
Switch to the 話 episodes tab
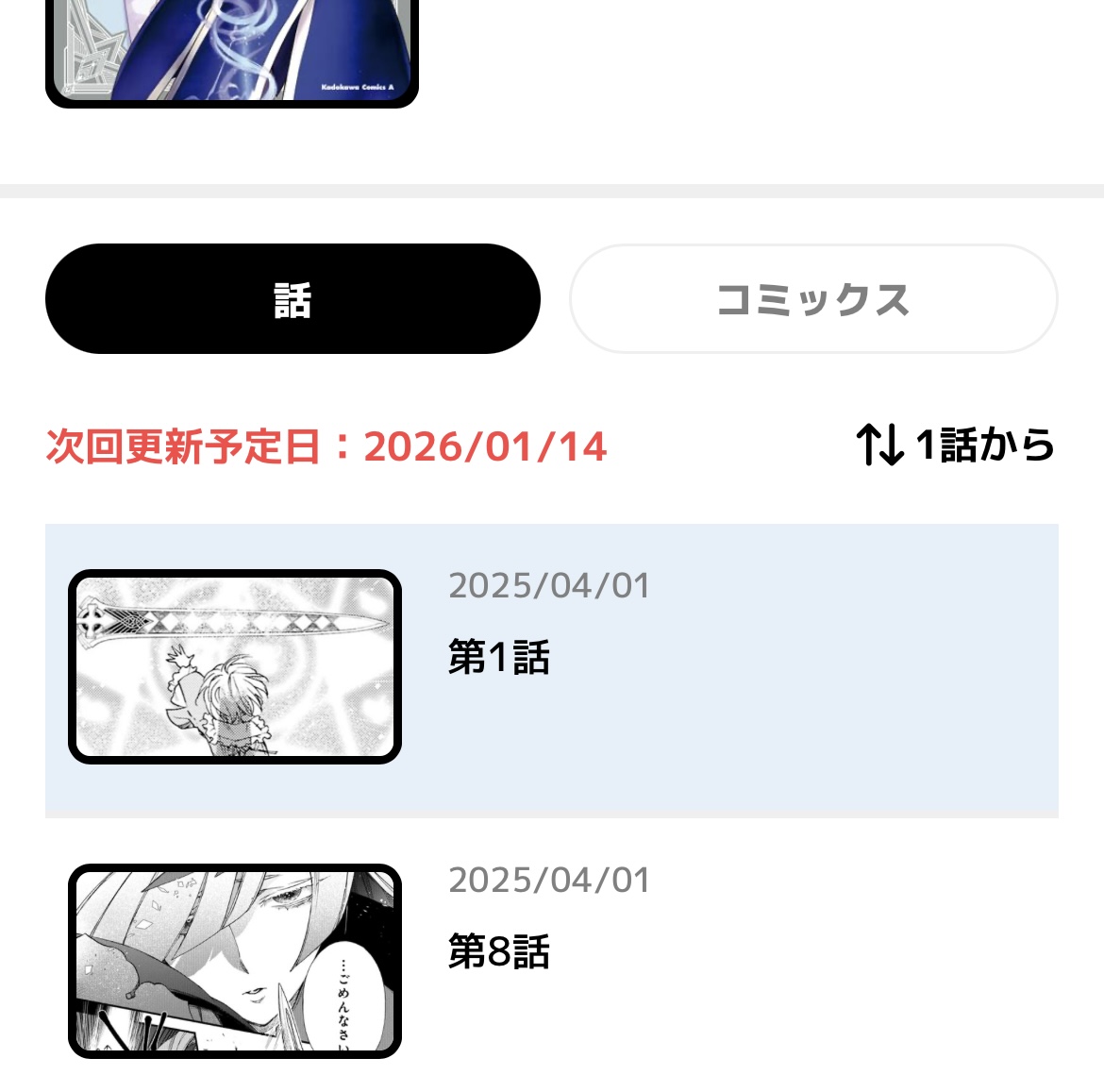point(293,299)
